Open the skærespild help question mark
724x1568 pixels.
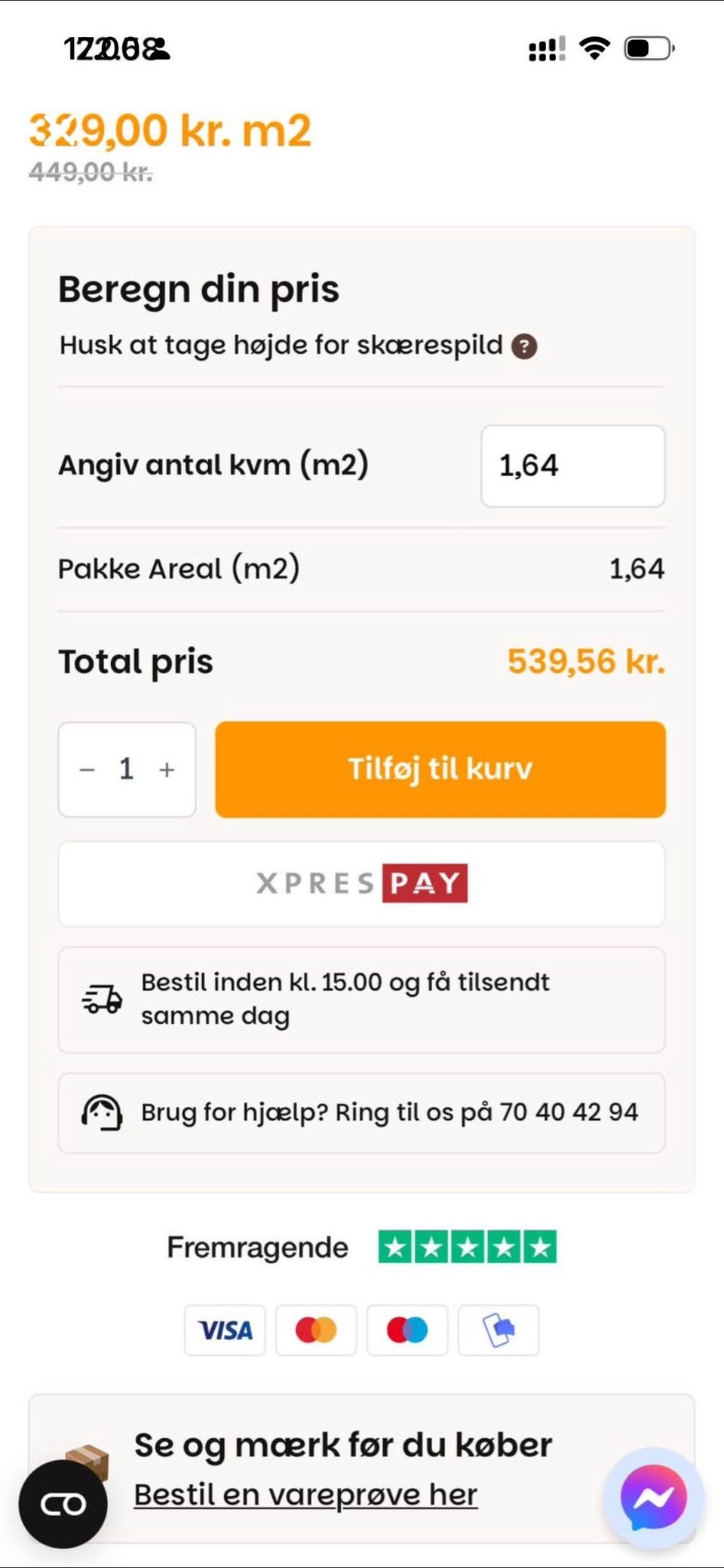(524, 346)
